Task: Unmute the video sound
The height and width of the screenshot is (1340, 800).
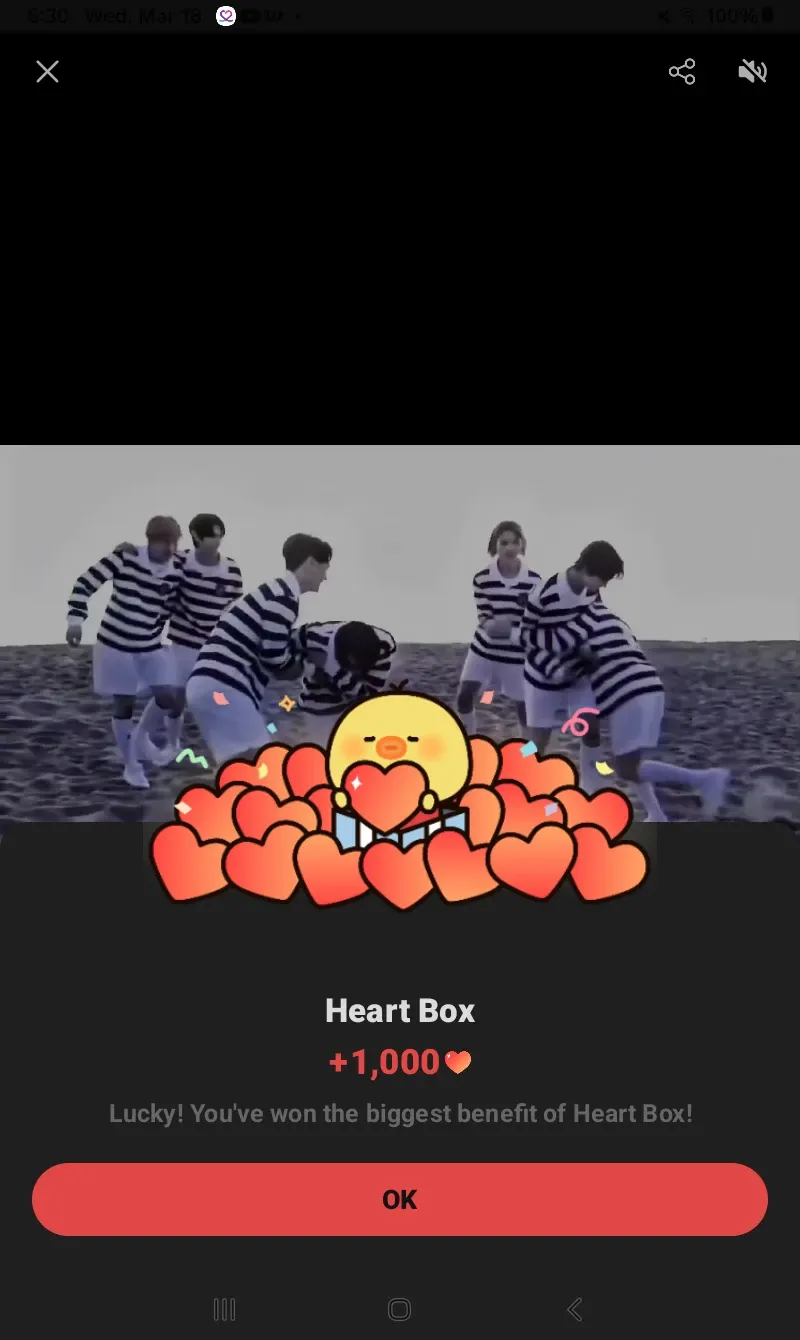Action: coord(752,71)
